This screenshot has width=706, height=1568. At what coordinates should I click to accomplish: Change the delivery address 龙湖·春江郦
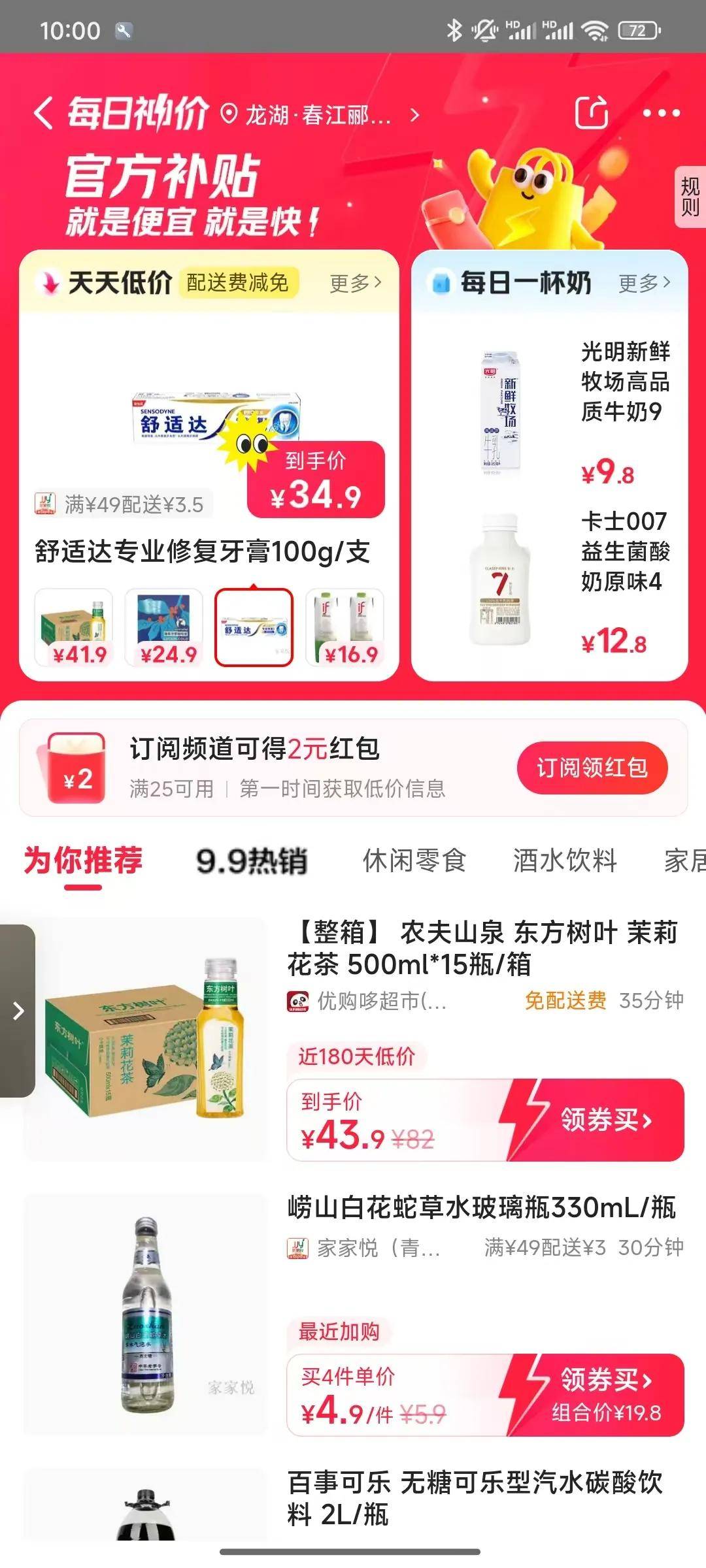click(x=320, y=115)
